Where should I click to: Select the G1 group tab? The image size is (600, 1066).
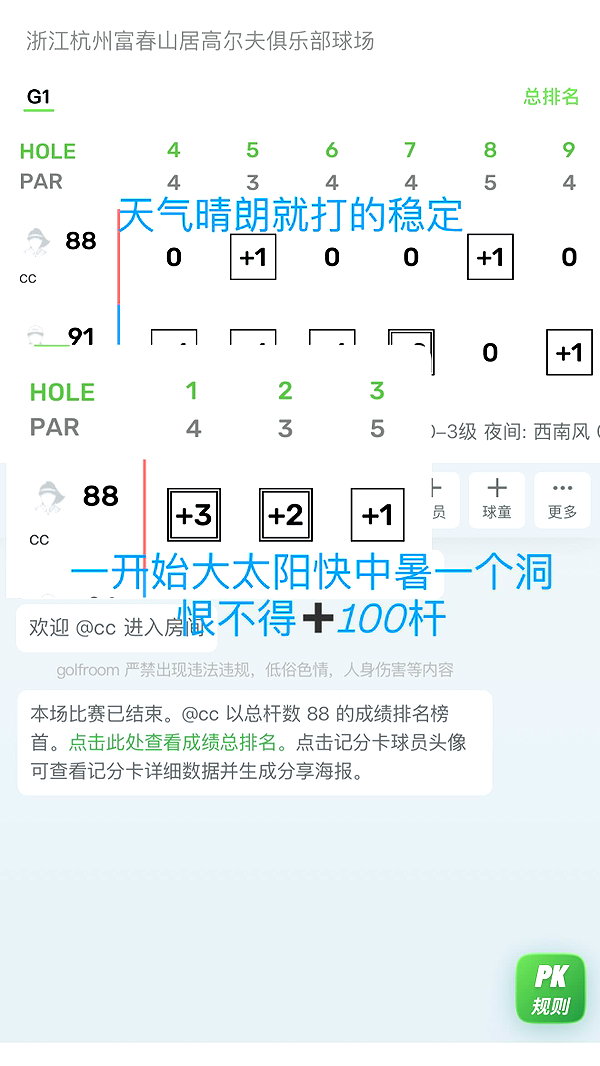pos(39,97)
